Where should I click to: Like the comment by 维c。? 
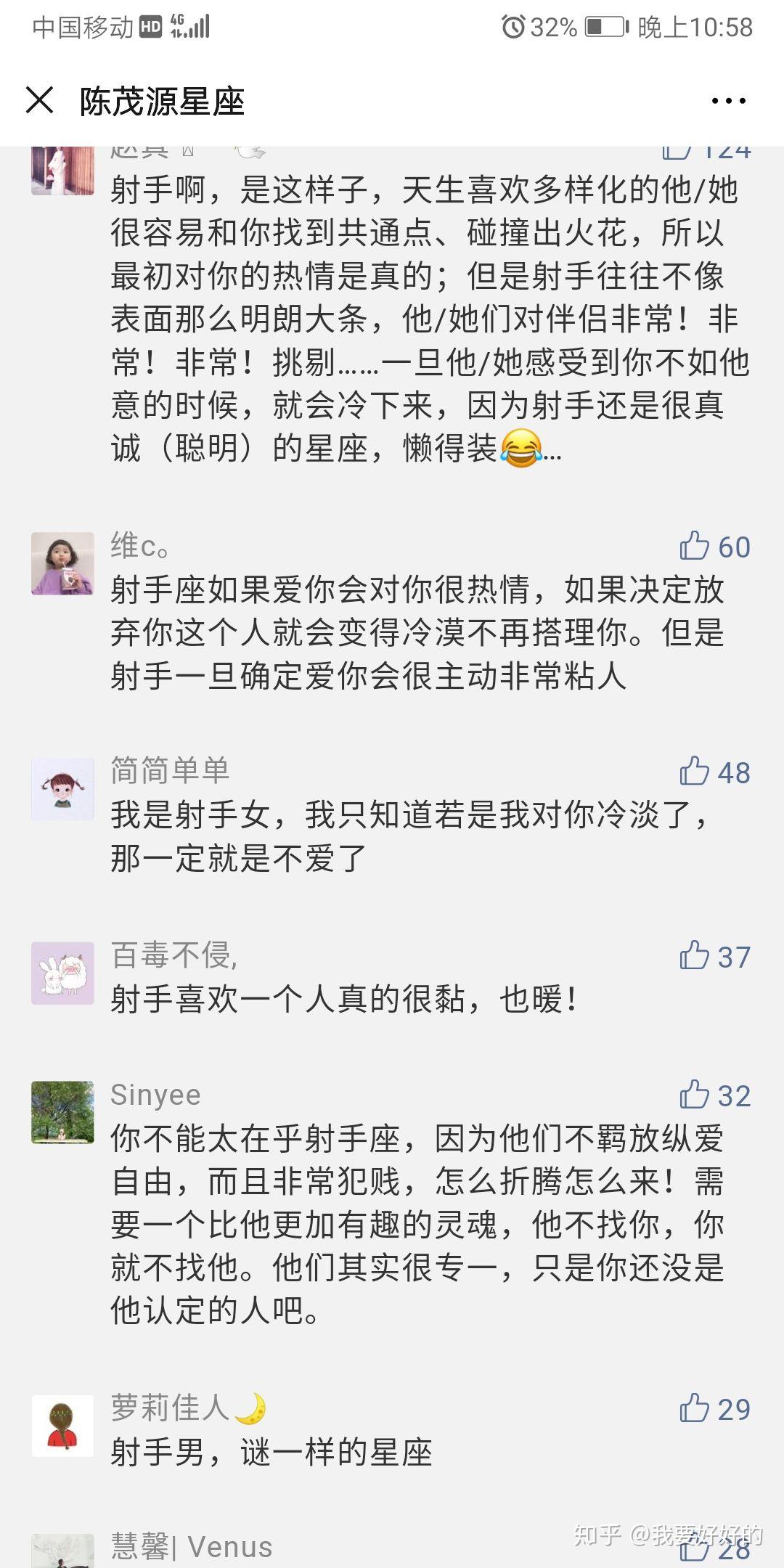pos(694,546)
